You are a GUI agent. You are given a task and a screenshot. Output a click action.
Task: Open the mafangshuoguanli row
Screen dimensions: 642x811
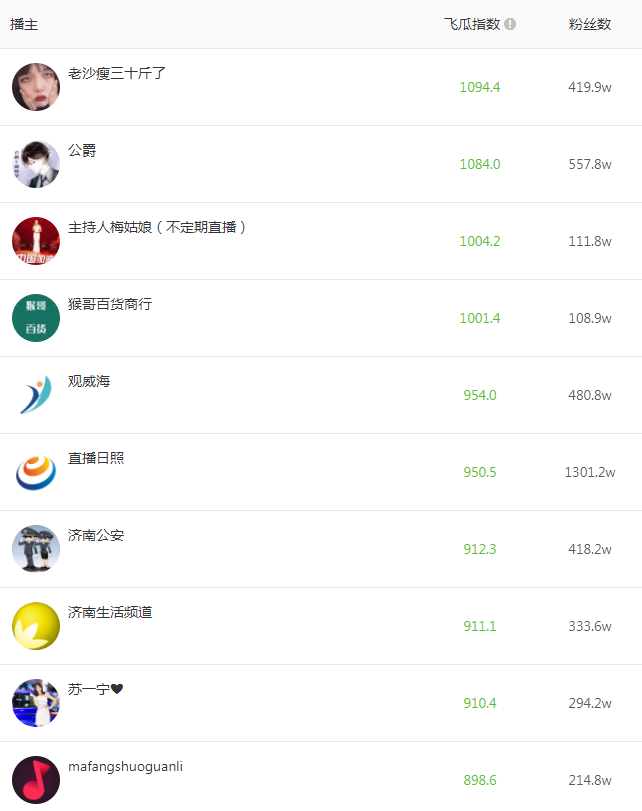click(125, 767)
